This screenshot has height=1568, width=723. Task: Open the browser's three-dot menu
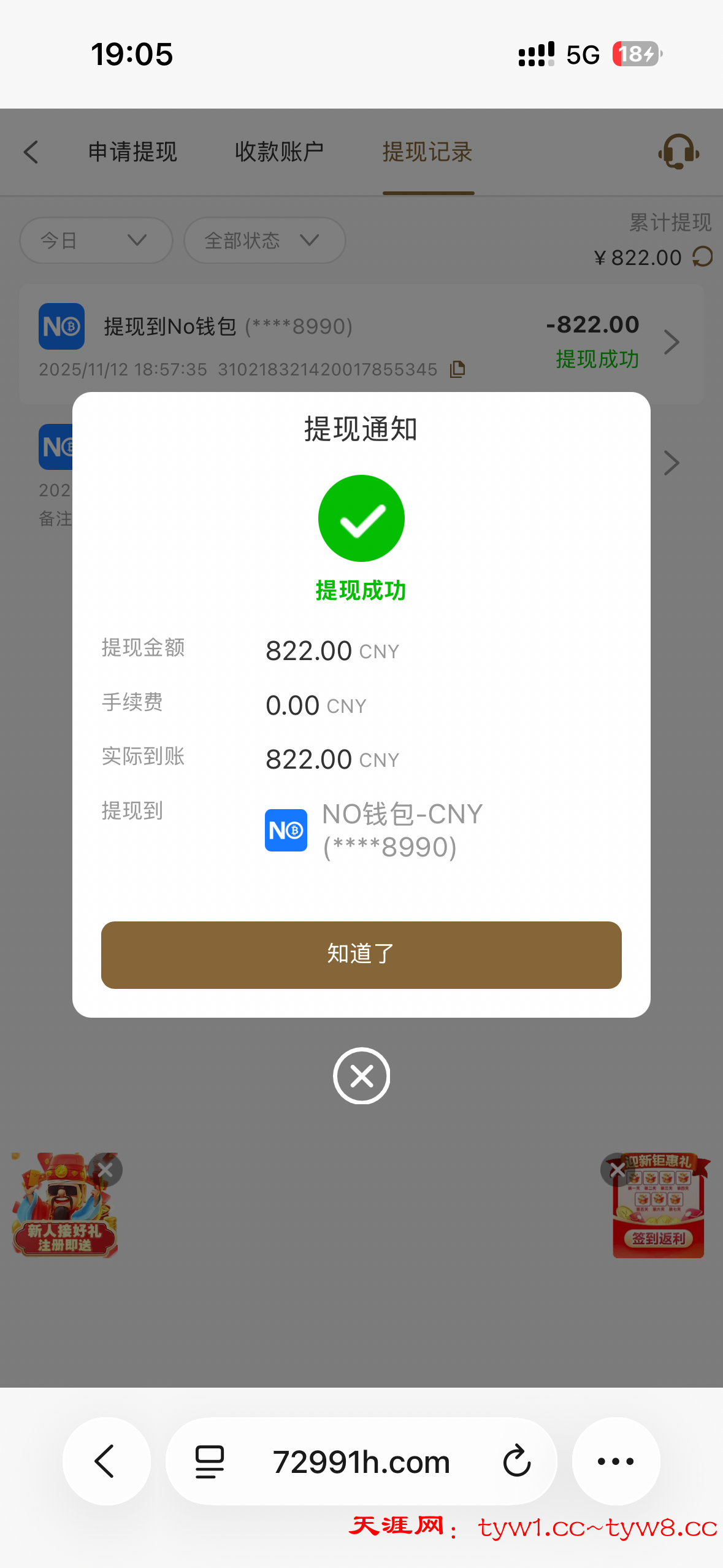pos(616,1461)
